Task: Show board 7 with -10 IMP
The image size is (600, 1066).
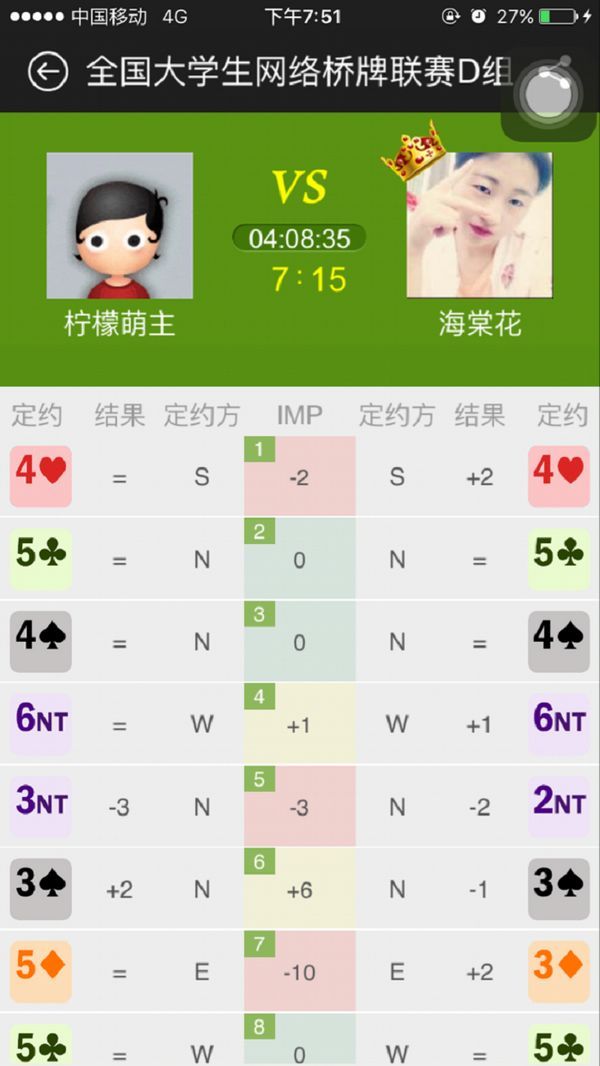Action: (x=299, y=971)
